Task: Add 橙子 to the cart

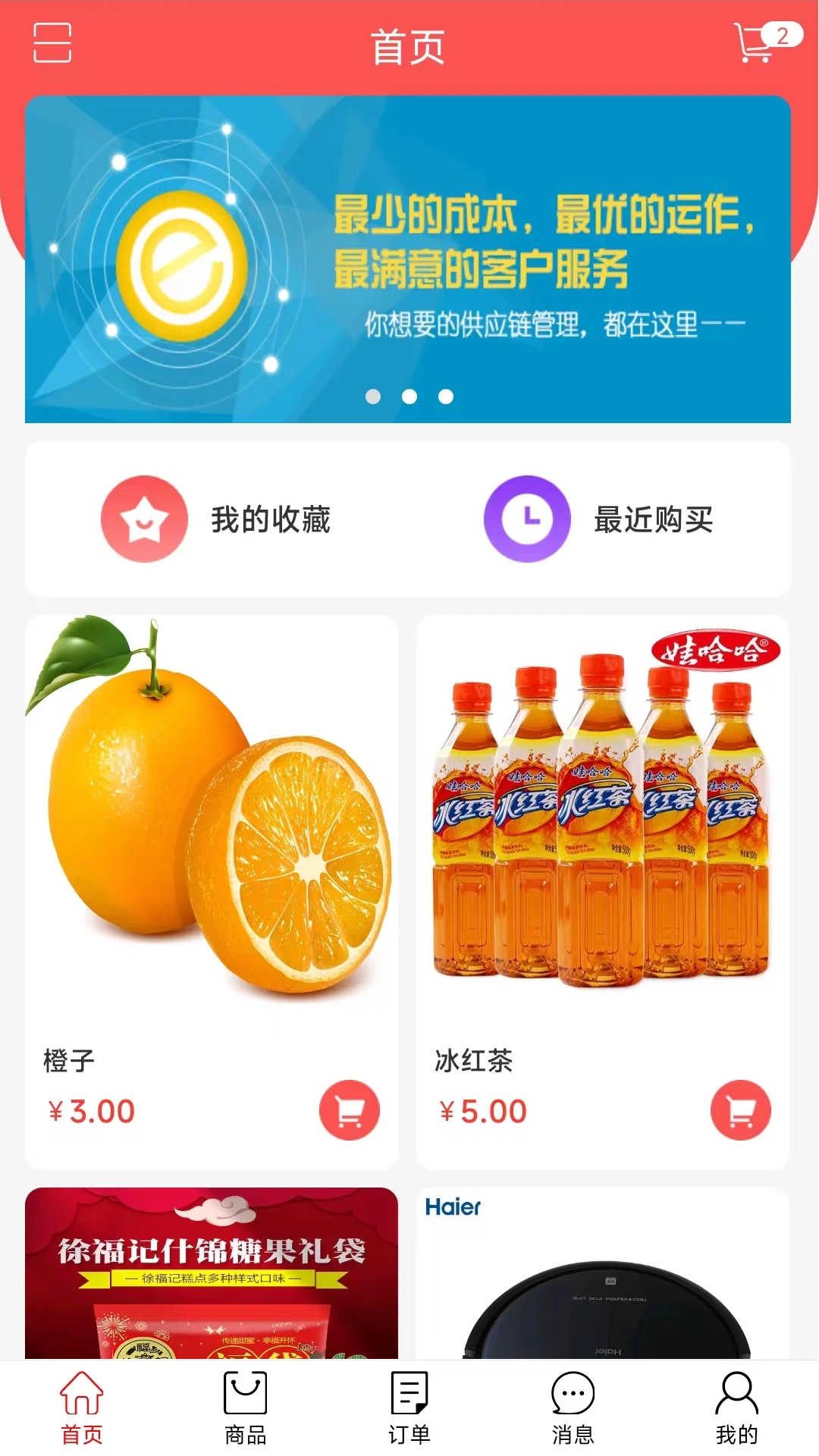Action: click(349, 1110)
